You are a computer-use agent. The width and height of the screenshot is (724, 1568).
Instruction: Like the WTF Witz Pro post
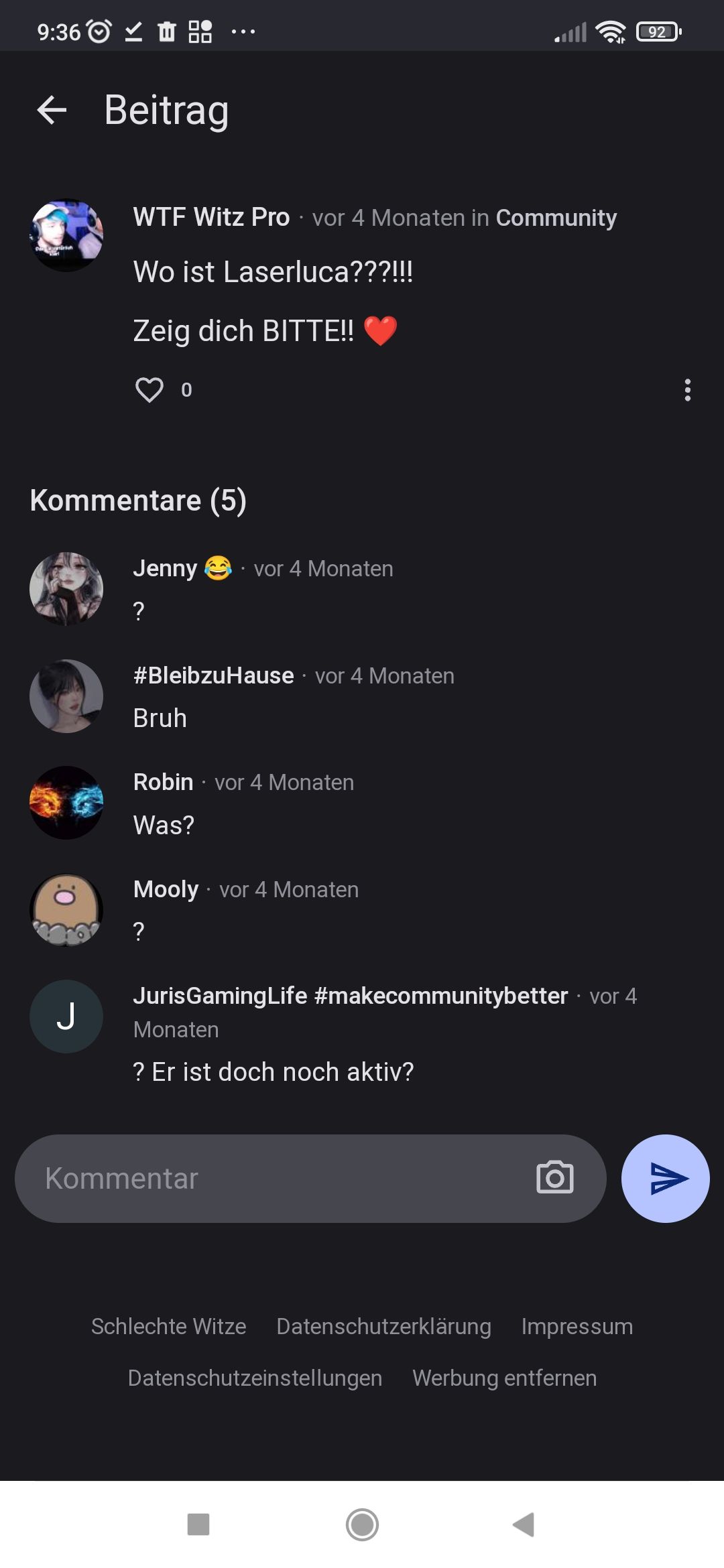(149, 389)
